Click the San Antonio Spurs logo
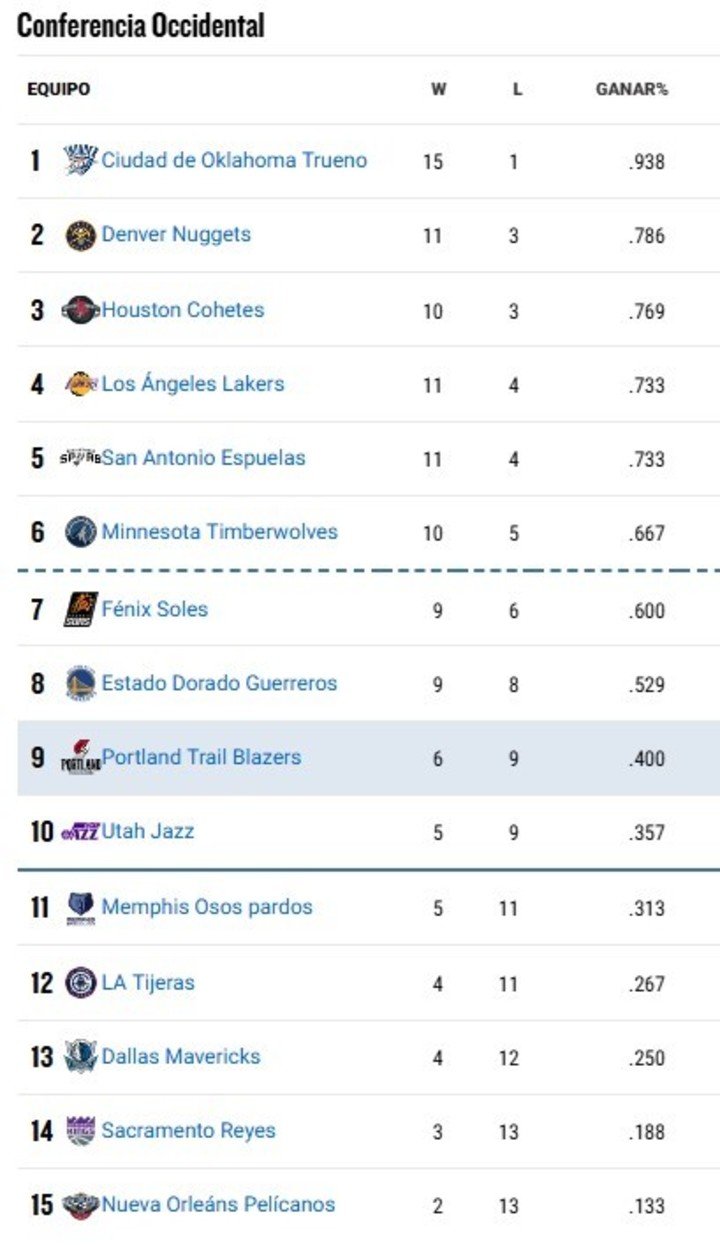The width and height of the screenshot is (720, 1245). [x=83, y=458]
